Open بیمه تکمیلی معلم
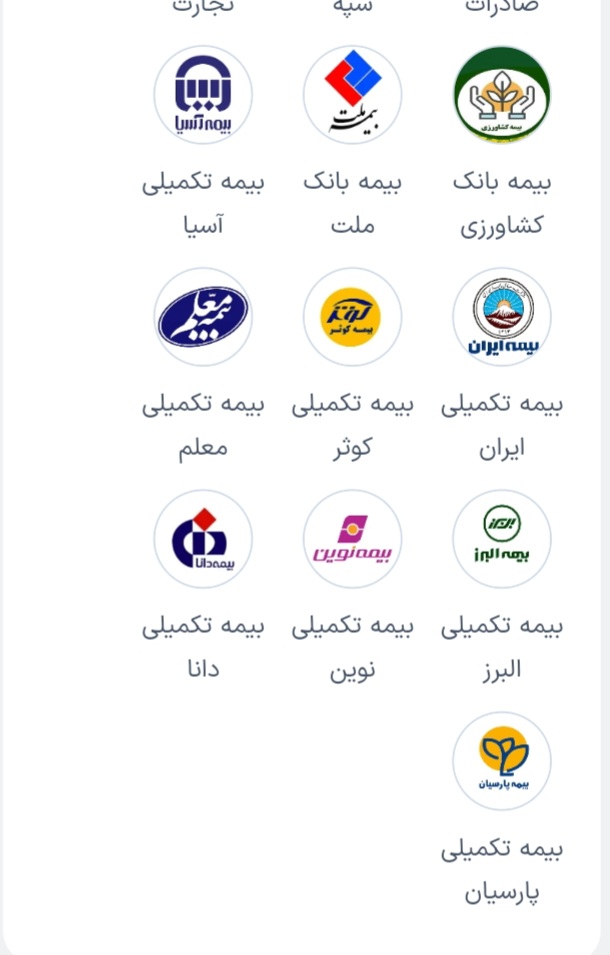610x955 pixels. pyautogui.click(x=203, y=318)
